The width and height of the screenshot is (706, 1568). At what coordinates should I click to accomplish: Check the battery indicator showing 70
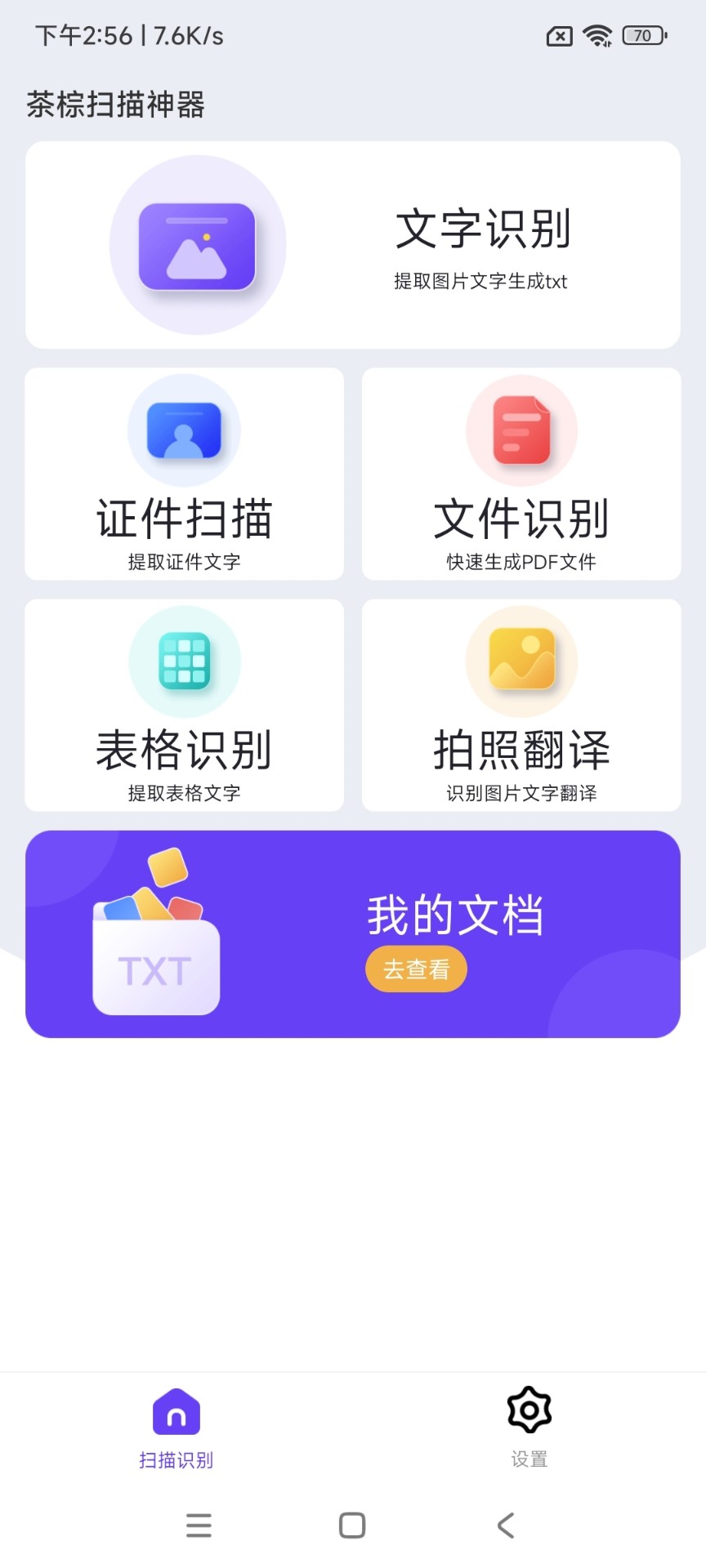coord(643,36)
